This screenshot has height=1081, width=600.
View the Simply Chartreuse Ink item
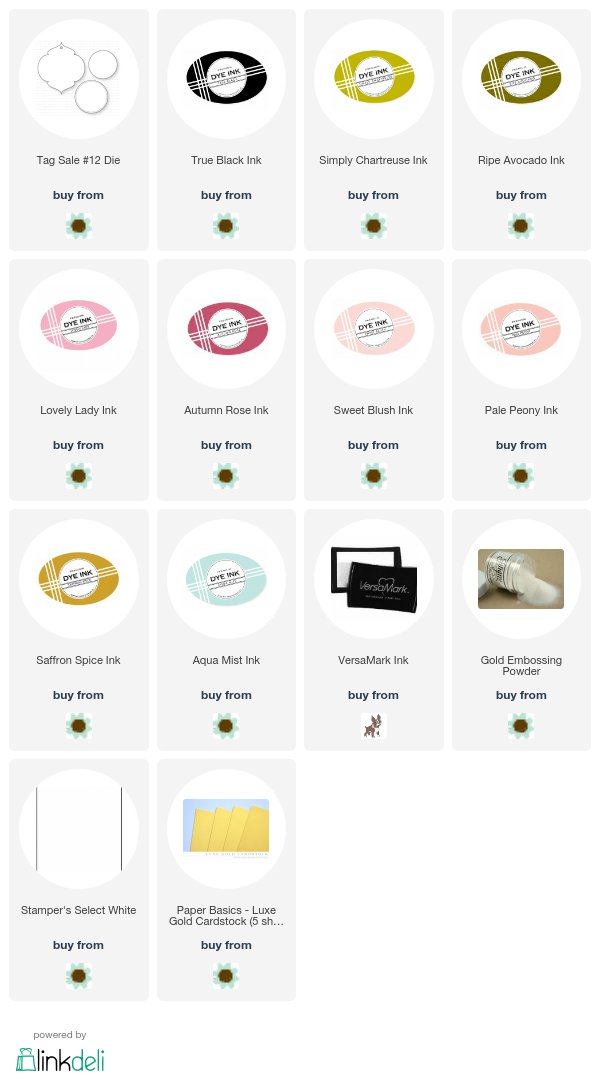(374, 79)
